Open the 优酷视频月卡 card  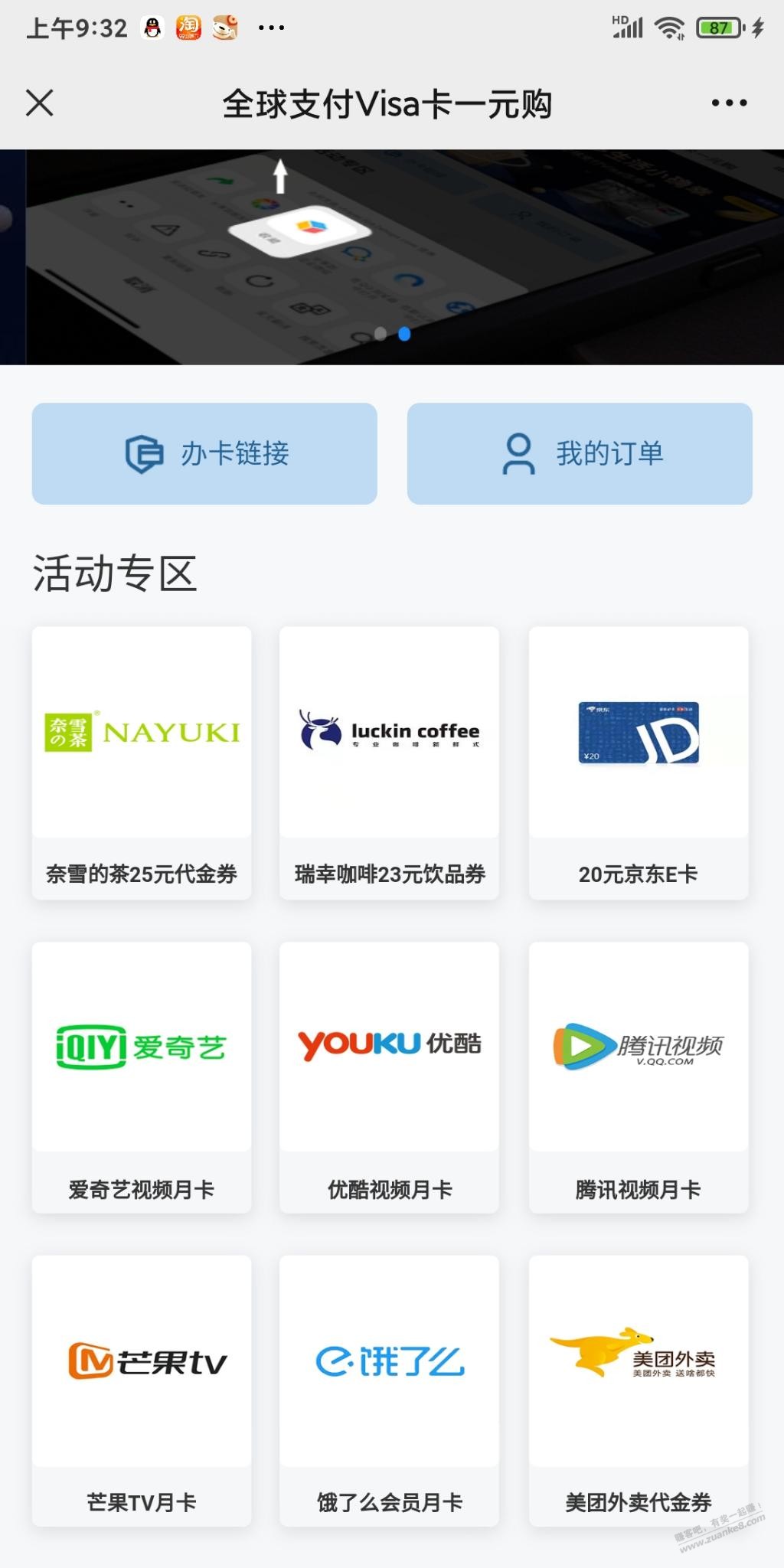click(x=389, y=1077)
